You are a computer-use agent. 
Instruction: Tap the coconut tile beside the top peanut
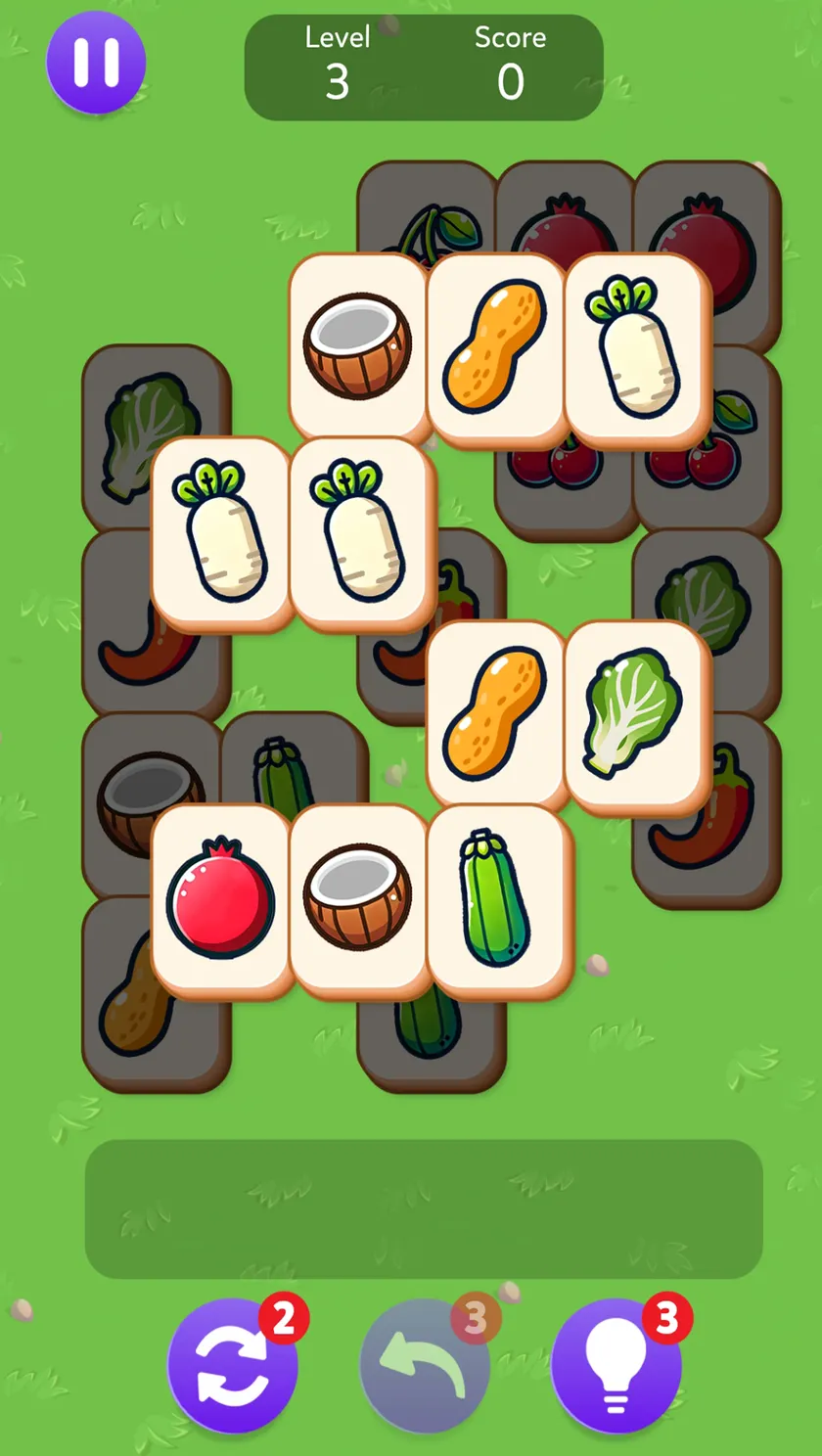pyautogui.click(x=359, y=349)
